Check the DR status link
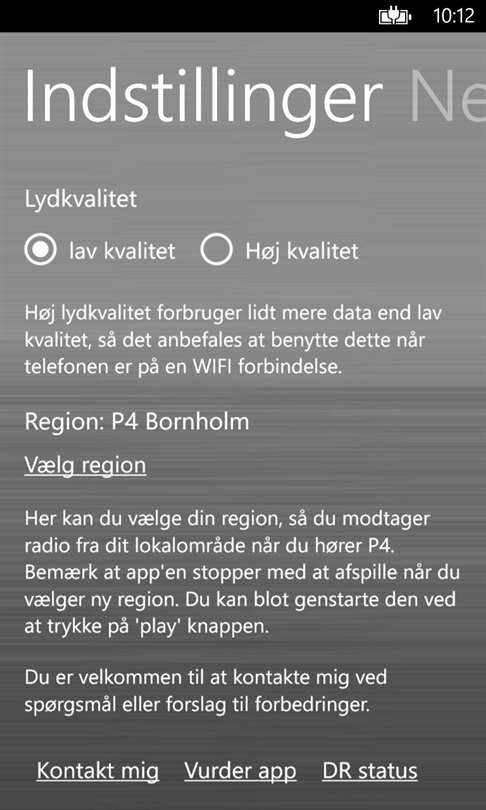 click(x=370, y=771)
